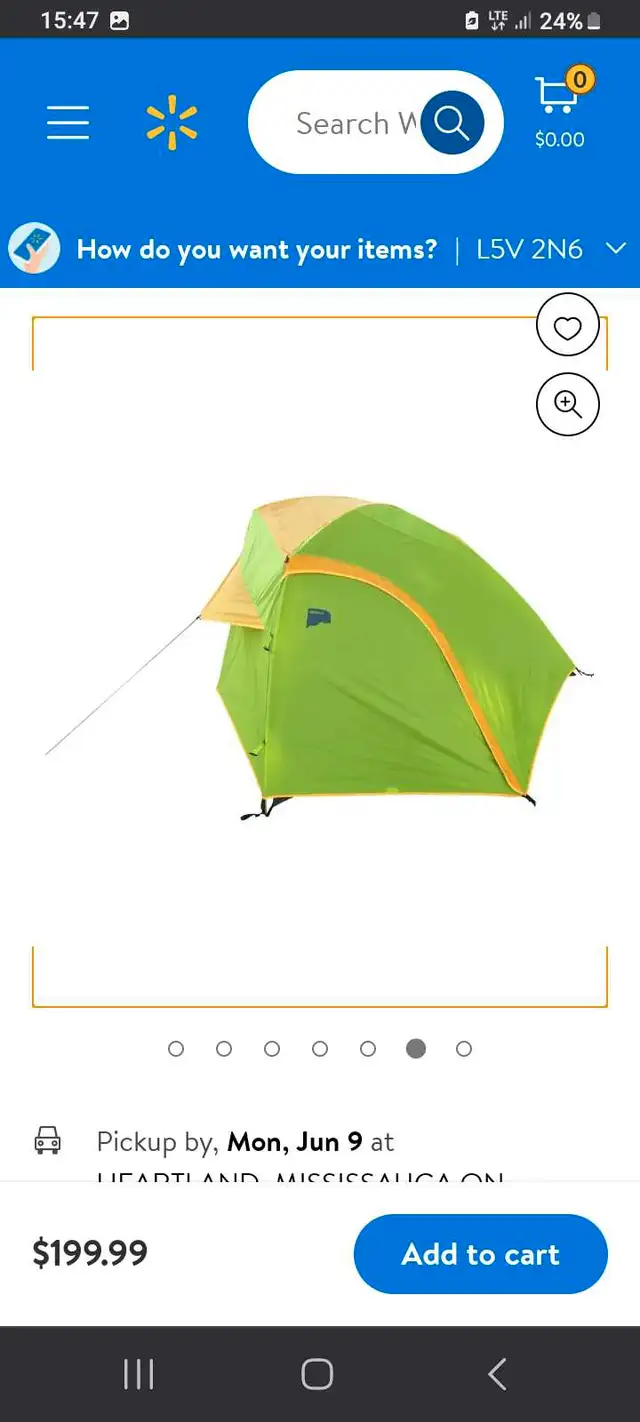The image size is (640, 1422).
Task: Add the tent to favourites with the heart
Action: pos(568,328)
